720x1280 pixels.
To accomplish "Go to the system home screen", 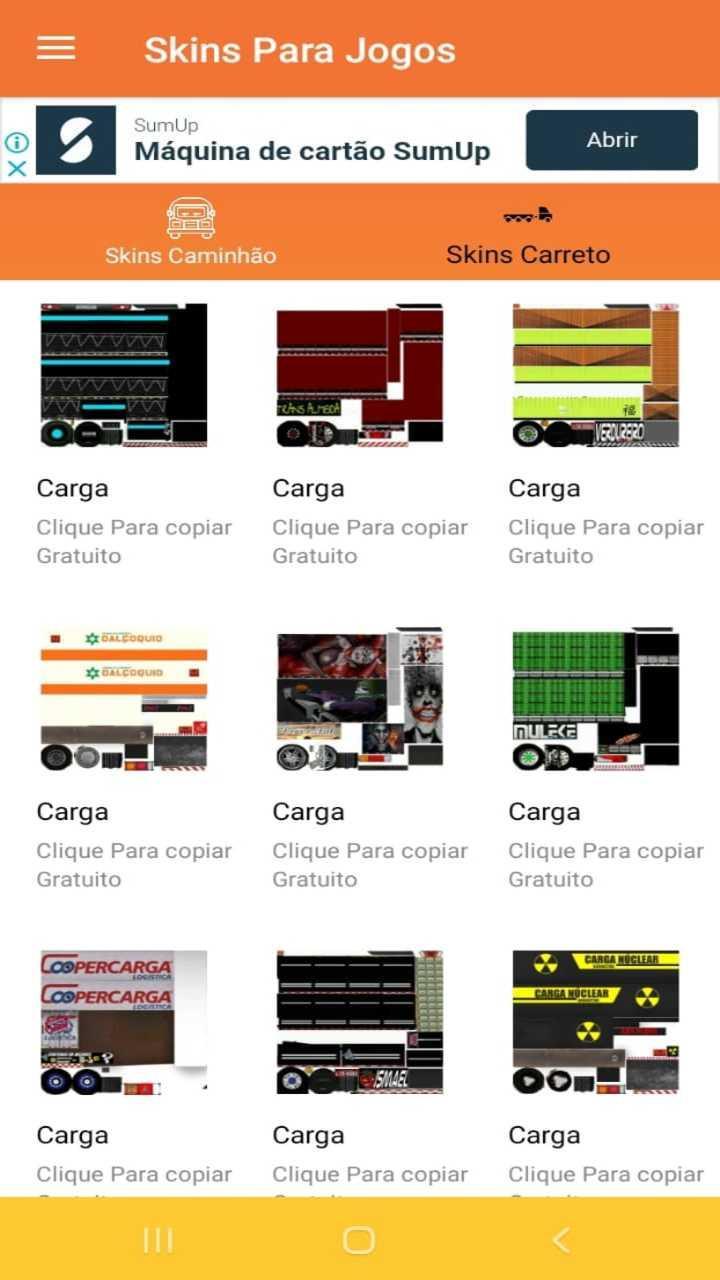I will pos(358,1240).
